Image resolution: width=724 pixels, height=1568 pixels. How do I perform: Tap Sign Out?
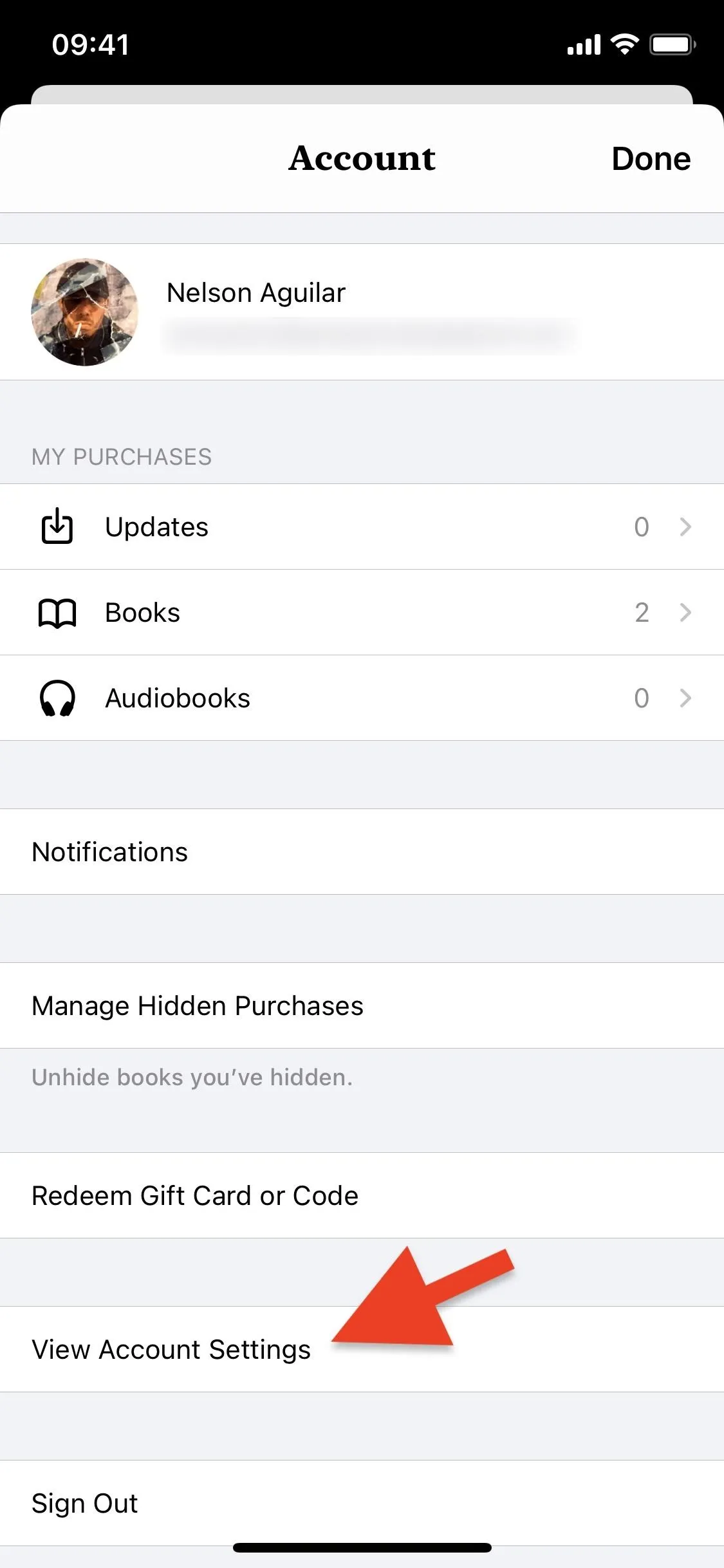coord(362,1503)
